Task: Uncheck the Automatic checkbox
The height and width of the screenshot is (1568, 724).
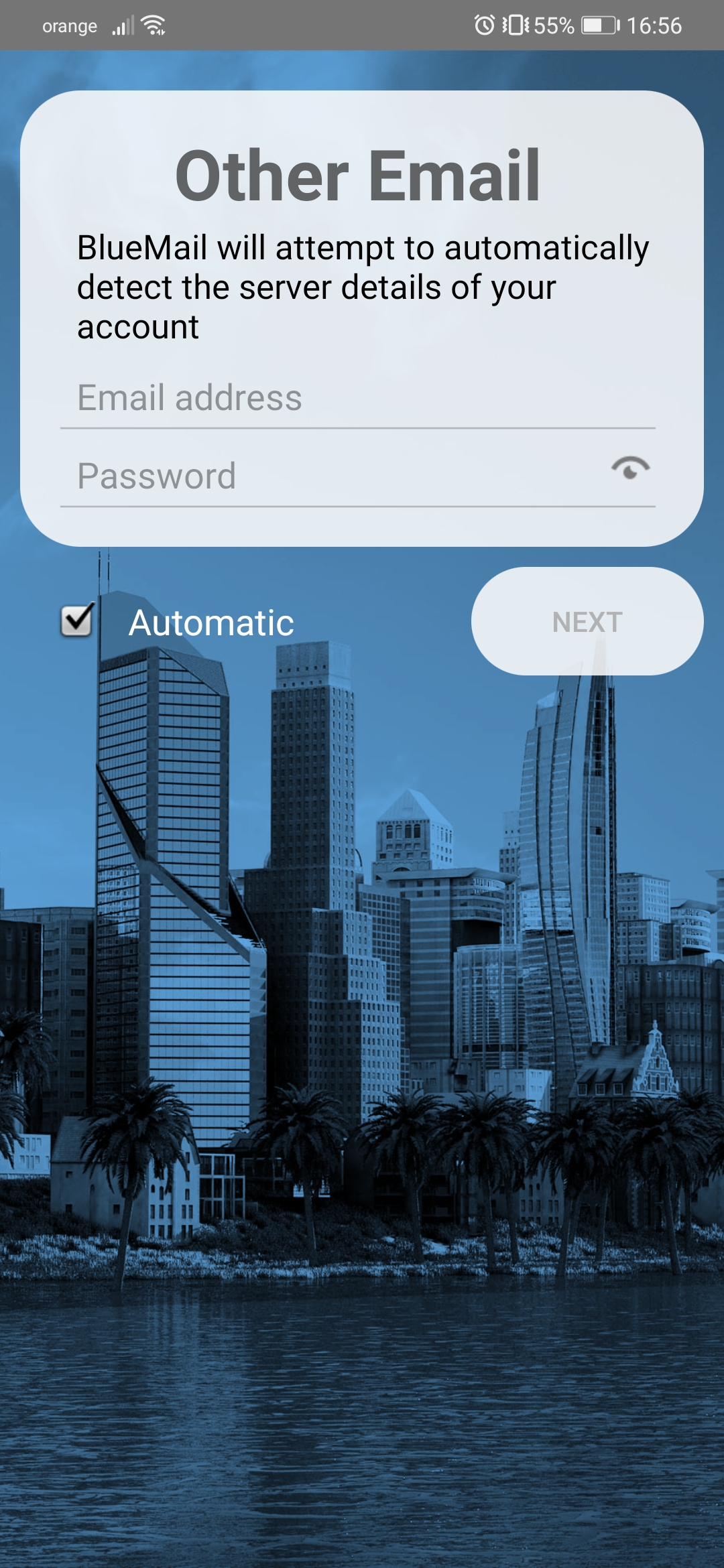Action: click(x=77, y=620)
